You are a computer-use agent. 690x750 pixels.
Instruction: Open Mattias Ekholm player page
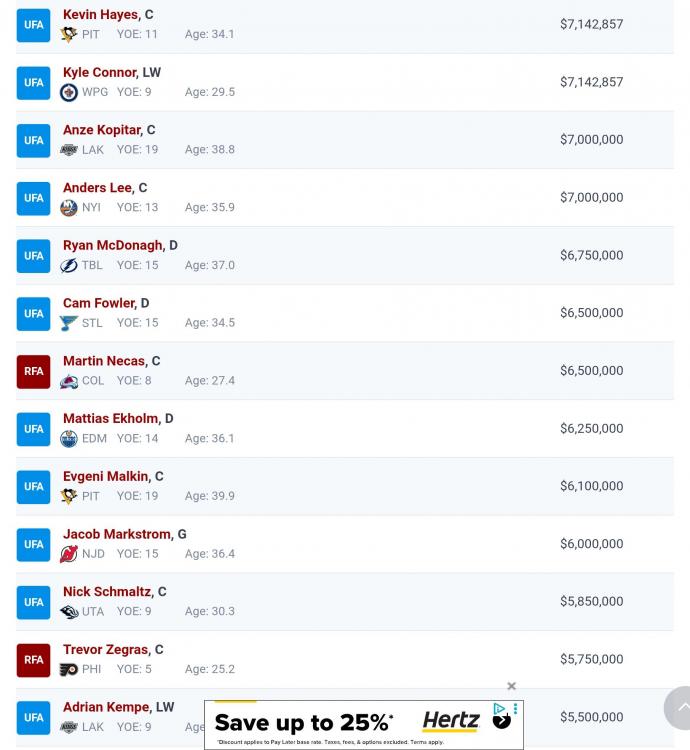click(110, 419)
